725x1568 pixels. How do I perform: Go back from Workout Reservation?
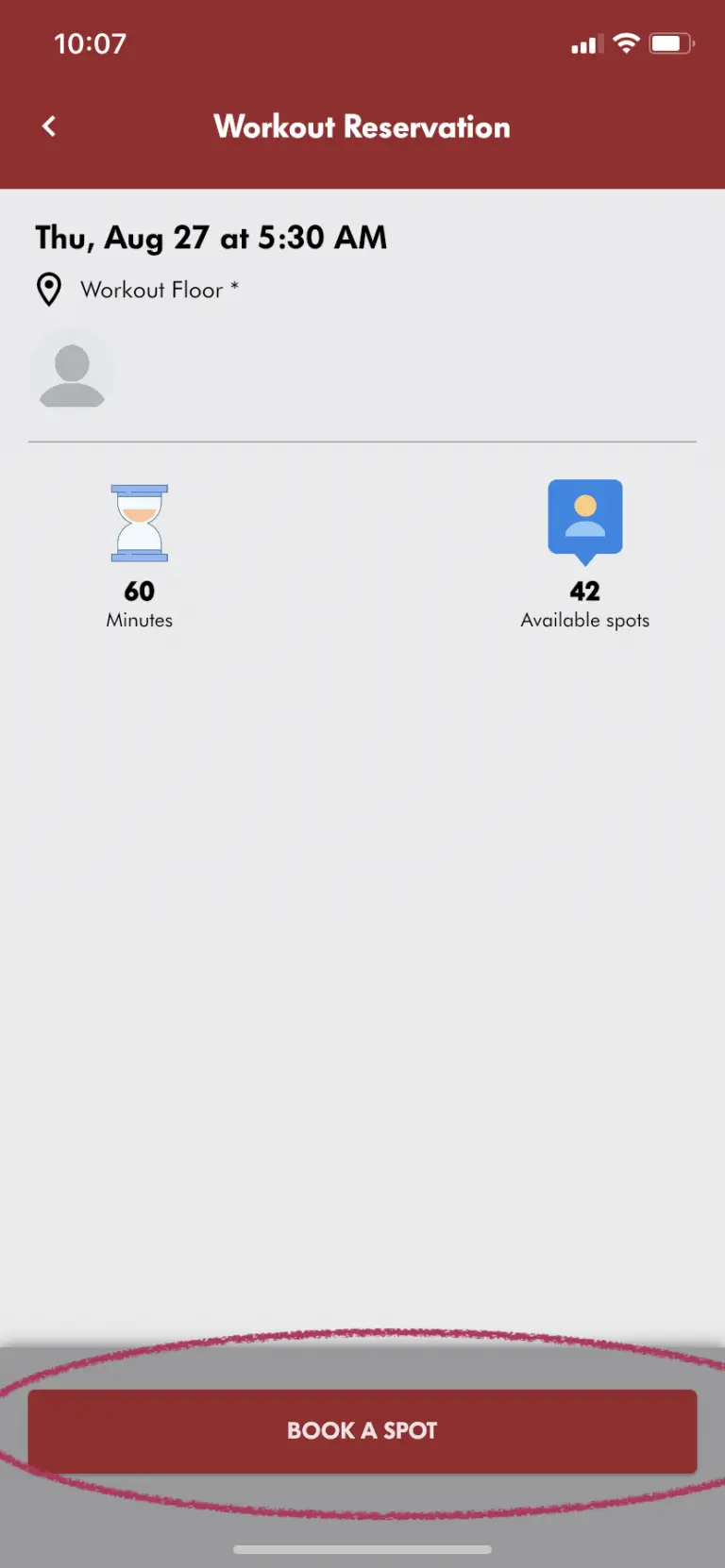(x=49, y=126)
